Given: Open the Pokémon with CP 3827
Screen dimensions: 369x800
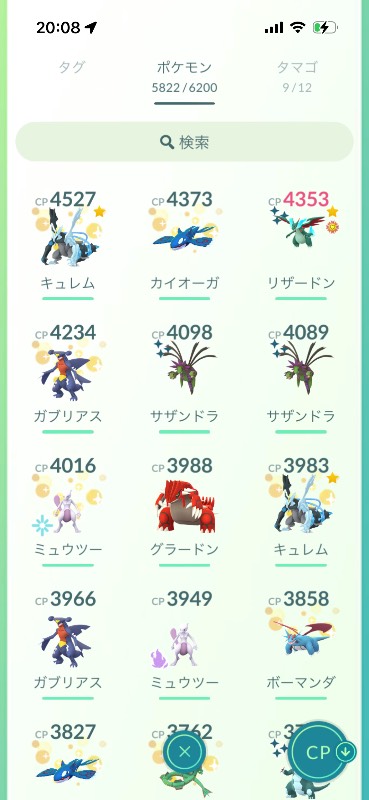Looking at the screenshot, I should point(68,761).
